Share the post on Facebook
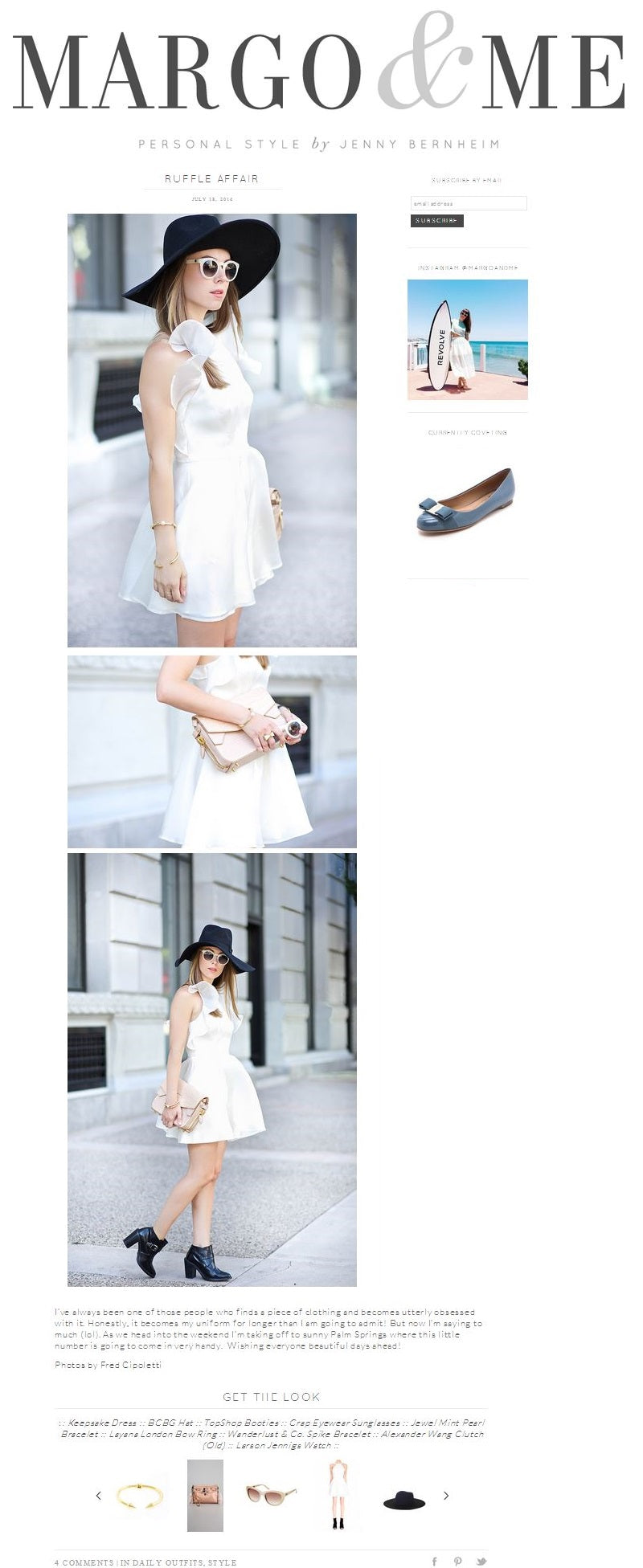Screen dimensions: 643x1568 [434, 1562]
